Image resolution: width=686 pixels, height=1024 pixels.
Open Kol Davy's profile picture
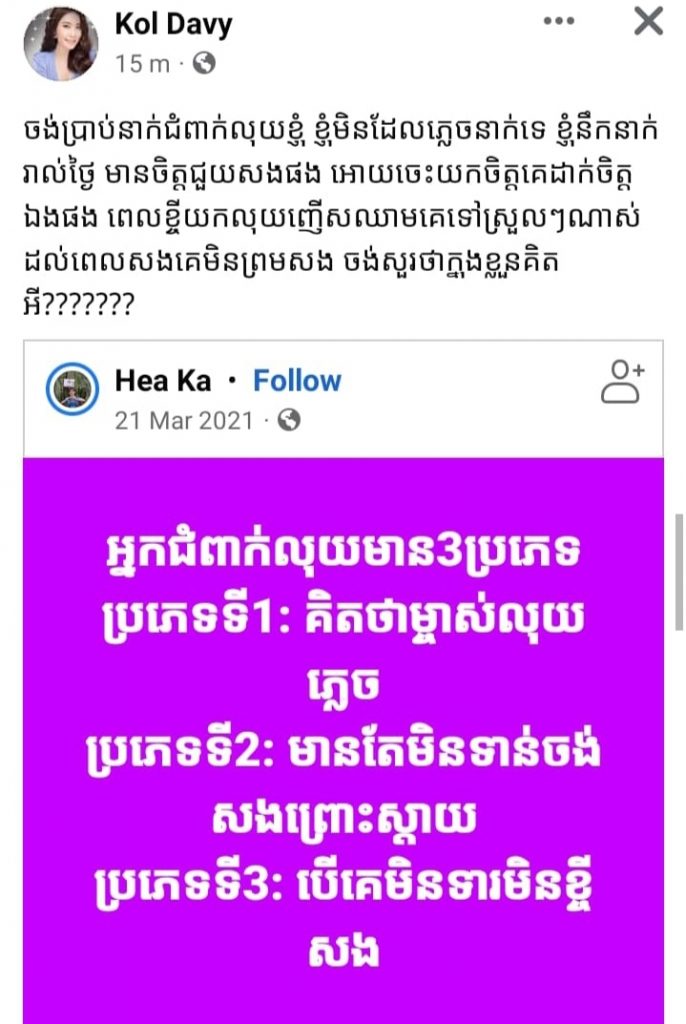pos(61,44)
